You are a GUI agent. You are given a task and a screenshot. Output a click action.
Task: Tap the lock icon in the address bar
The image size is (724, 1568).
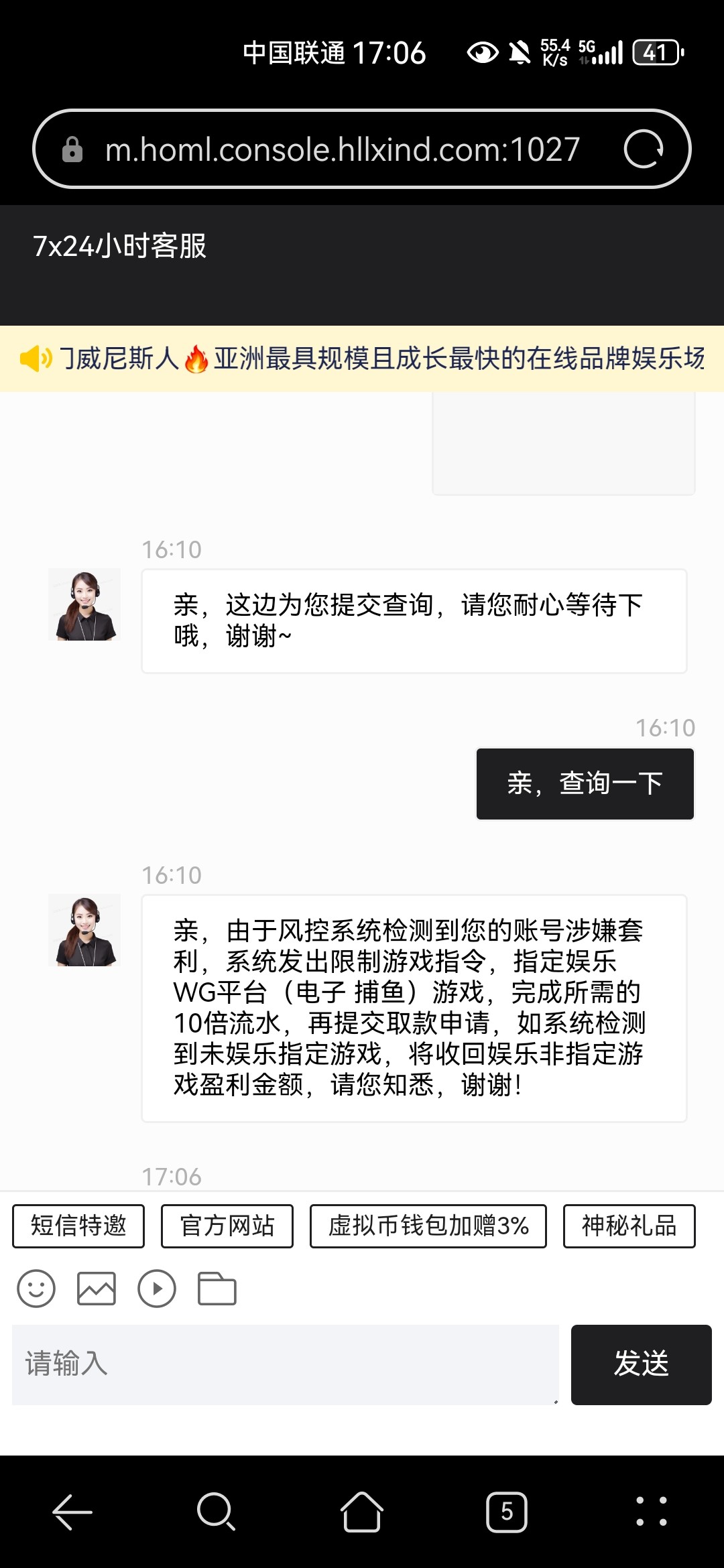point(72,149)
